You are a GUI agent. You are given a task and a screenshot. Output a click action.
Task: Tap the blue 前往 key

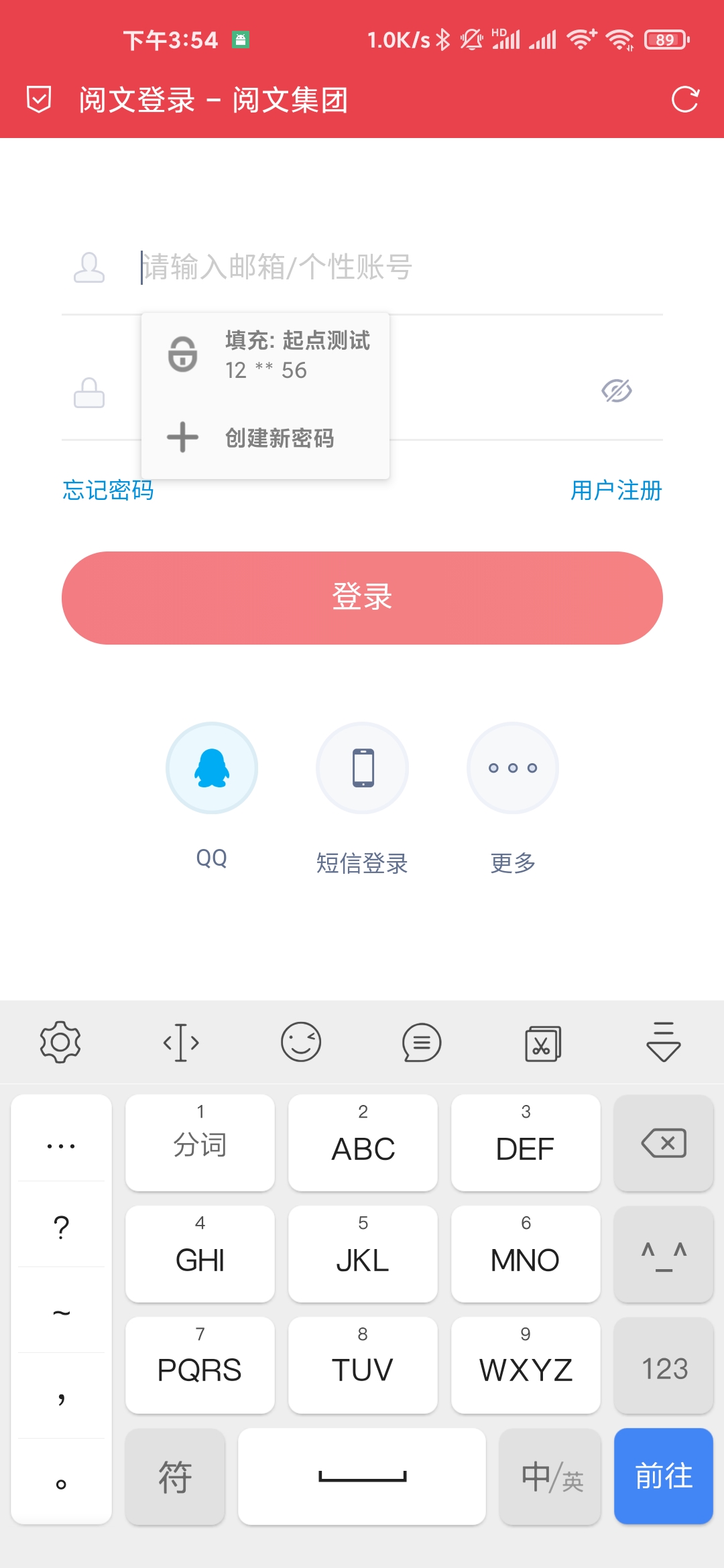click(x=664, y=1476)
